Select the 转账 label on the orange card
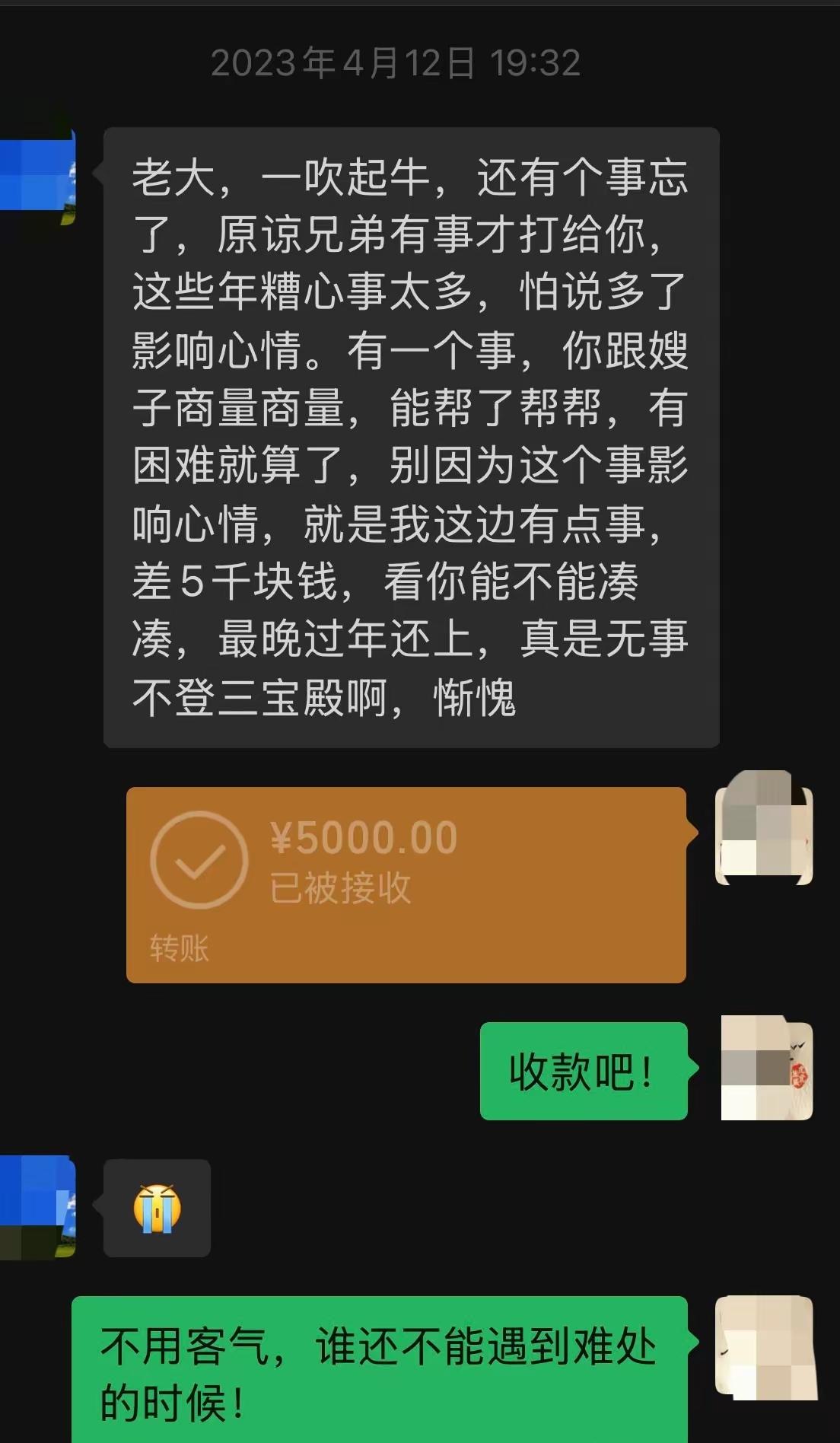This screenshot has height=1443, width=840. pos(181,948)
